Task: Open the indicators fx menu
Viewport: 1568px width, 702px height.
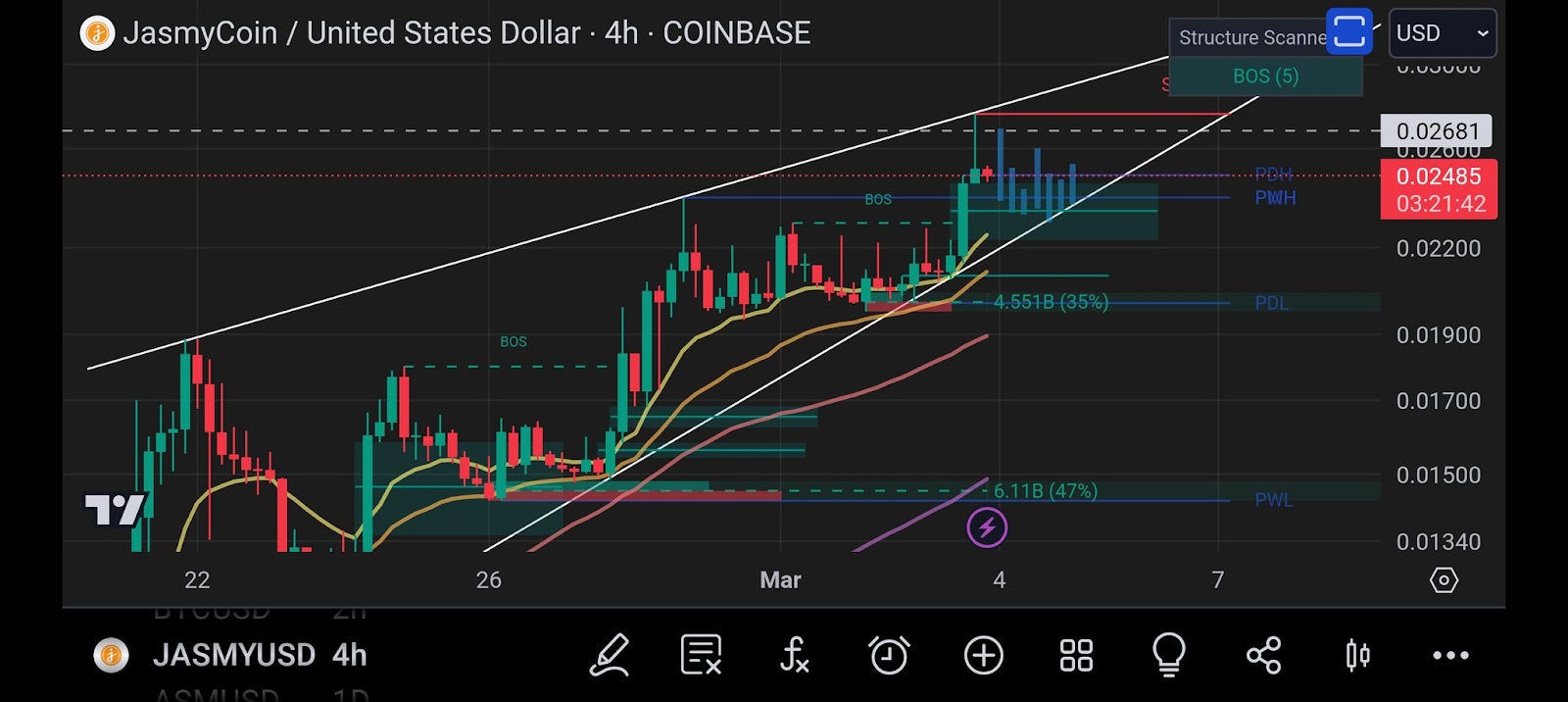Action: tap(794, 655)
